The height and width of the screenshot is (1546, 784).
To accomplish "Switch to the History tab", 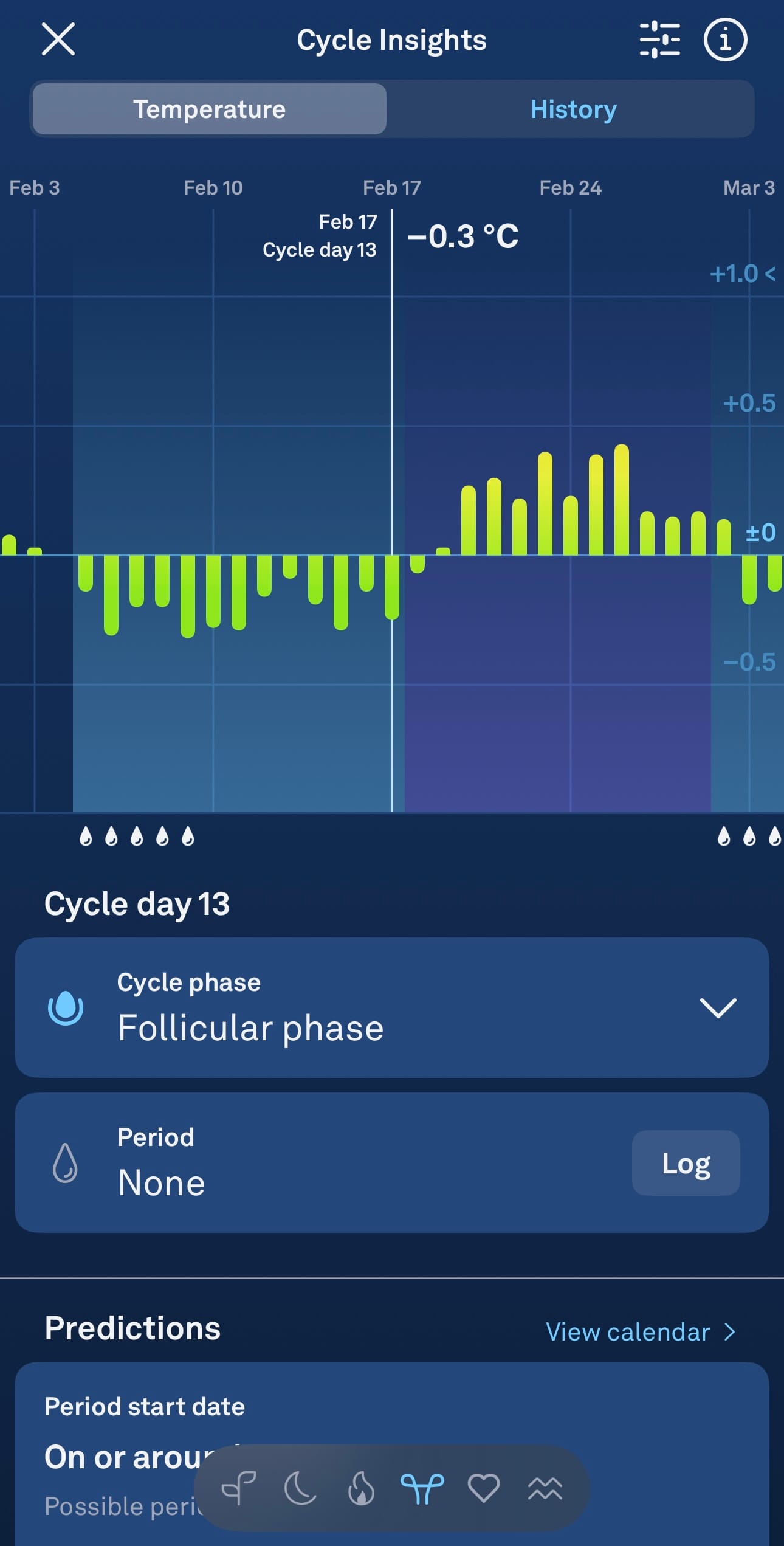I will pyautogui.click(x=573, y=109).
